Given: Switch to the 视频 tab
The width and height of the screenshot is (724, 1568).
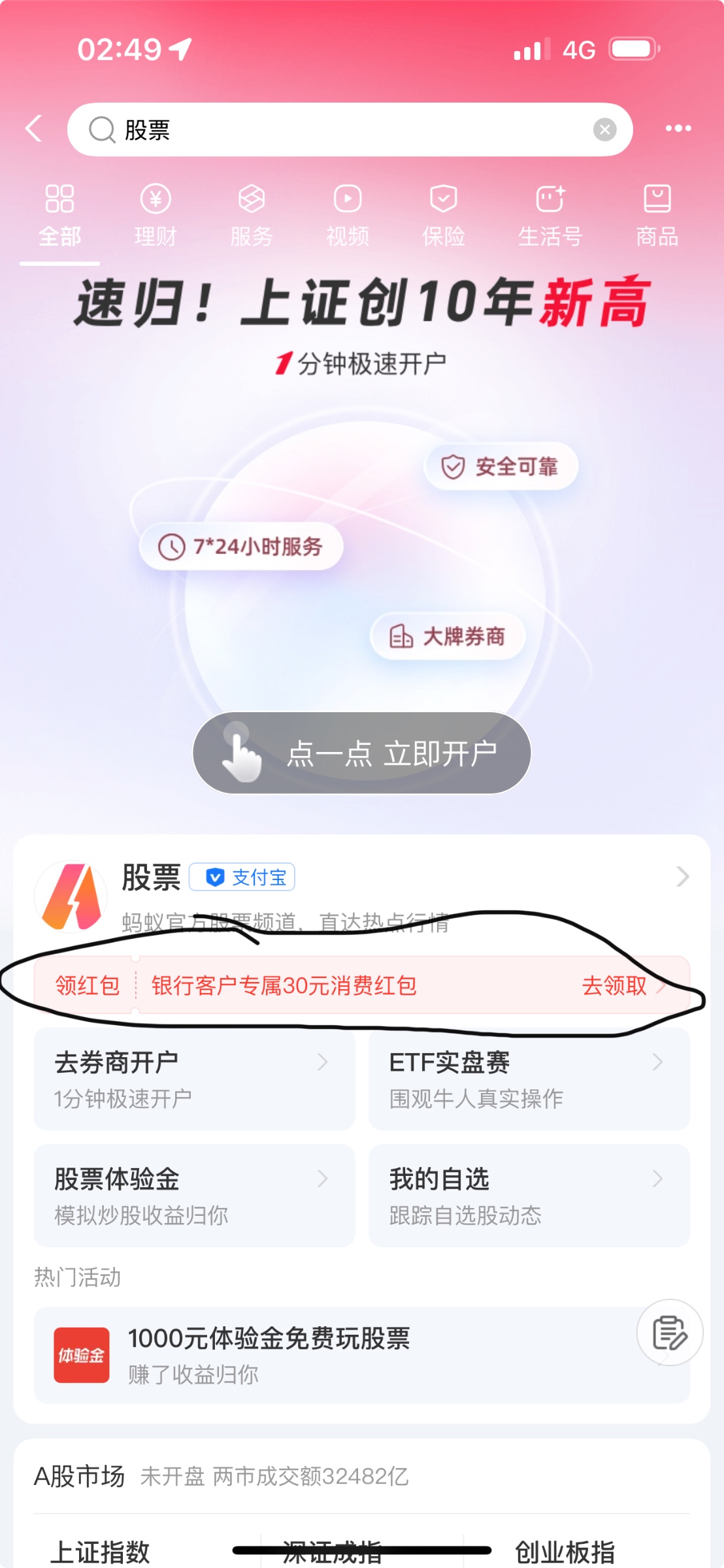Looking at the screenshot, I should (x=348, y=216).
